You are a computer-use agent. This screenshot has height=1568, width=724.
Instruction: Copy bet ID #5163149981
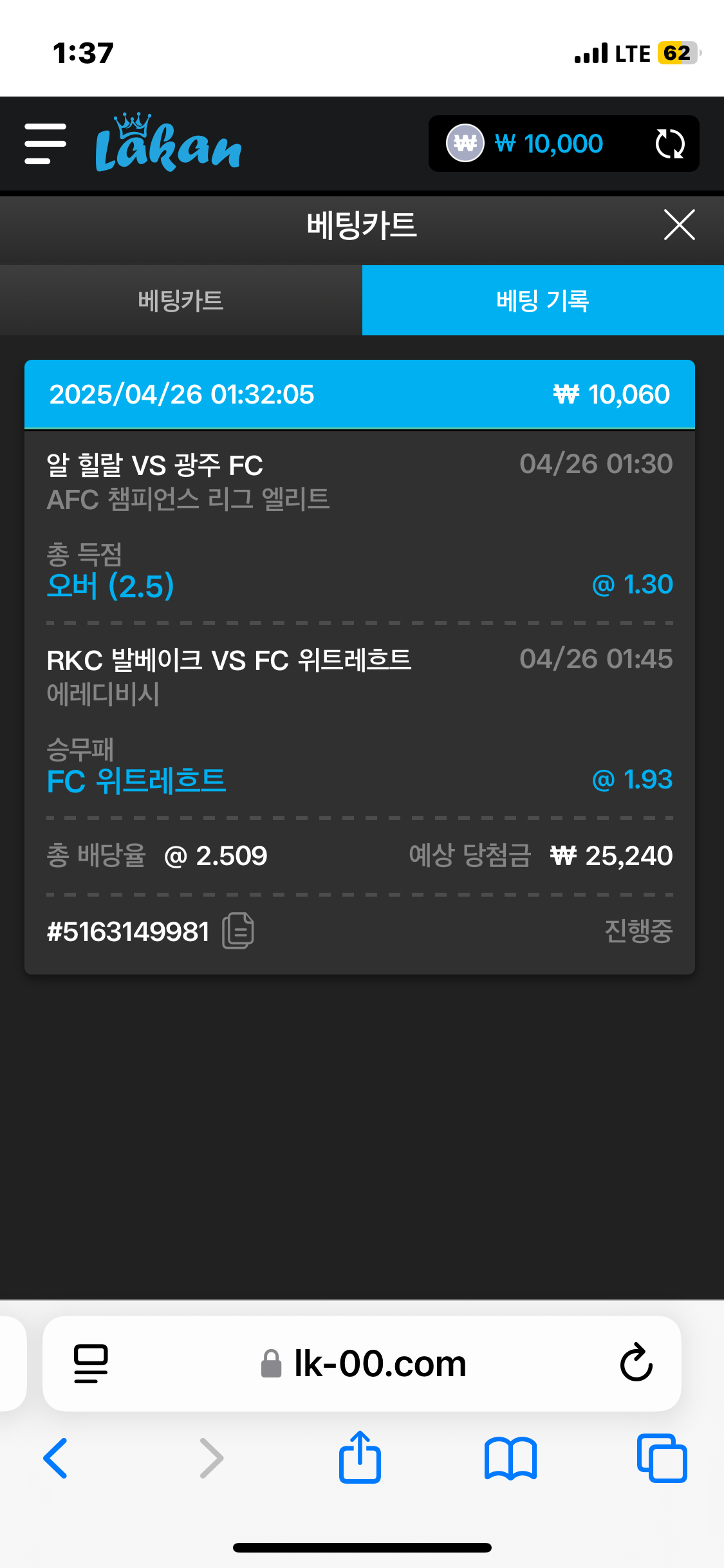238,931
